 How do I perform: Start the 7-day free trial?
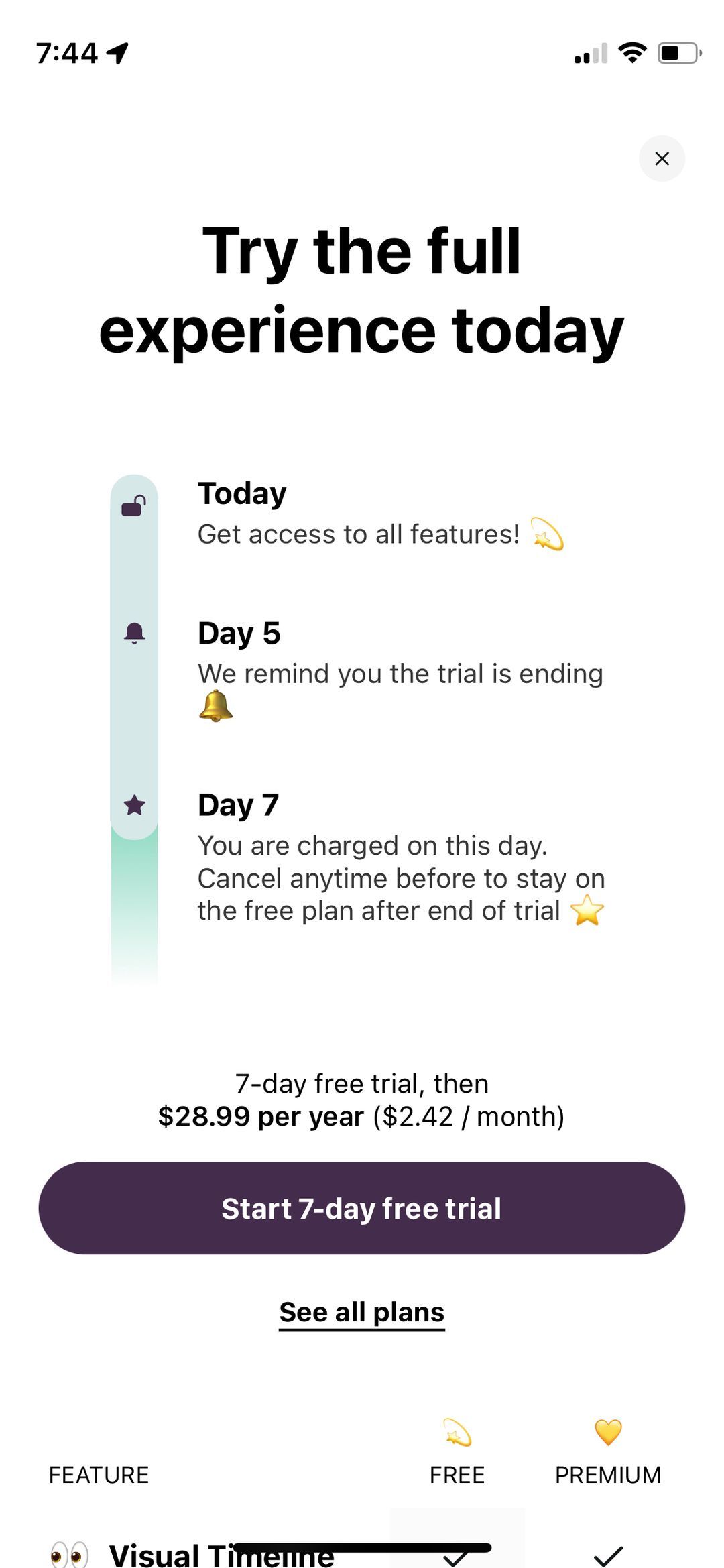click(362, 1208)
